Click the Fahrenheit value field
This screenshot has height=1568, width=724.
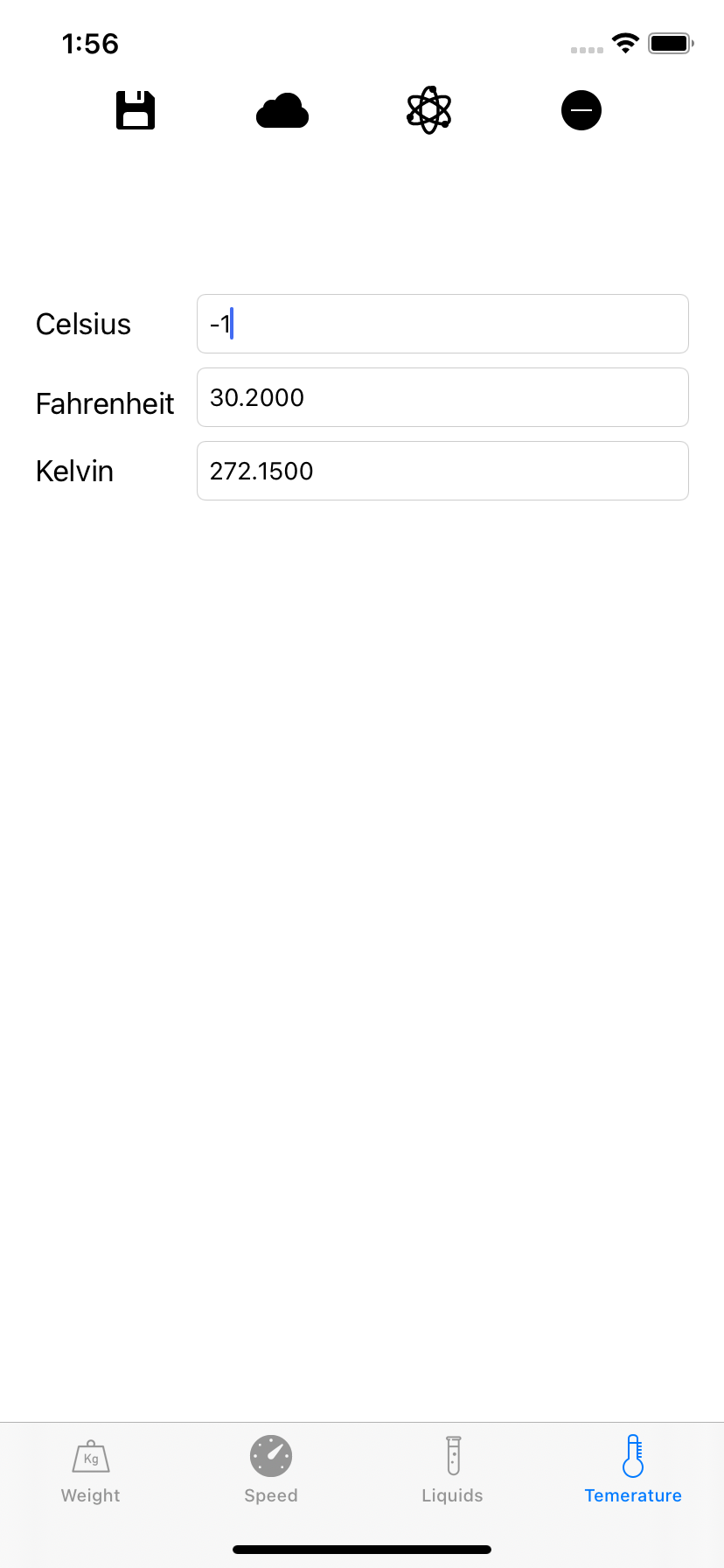(442, 397)
